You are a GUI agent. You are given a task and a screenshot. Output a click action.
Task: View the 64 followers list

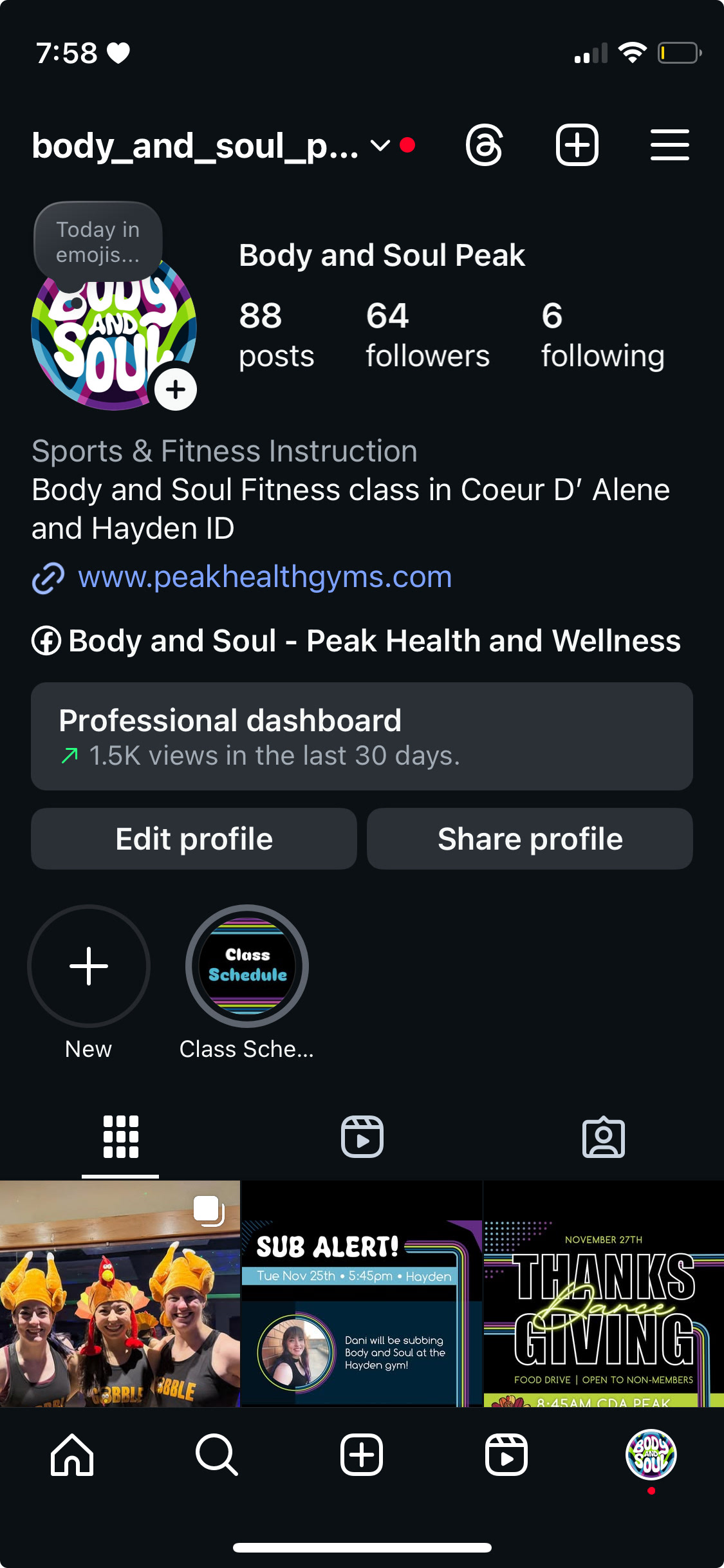[427, 335]
